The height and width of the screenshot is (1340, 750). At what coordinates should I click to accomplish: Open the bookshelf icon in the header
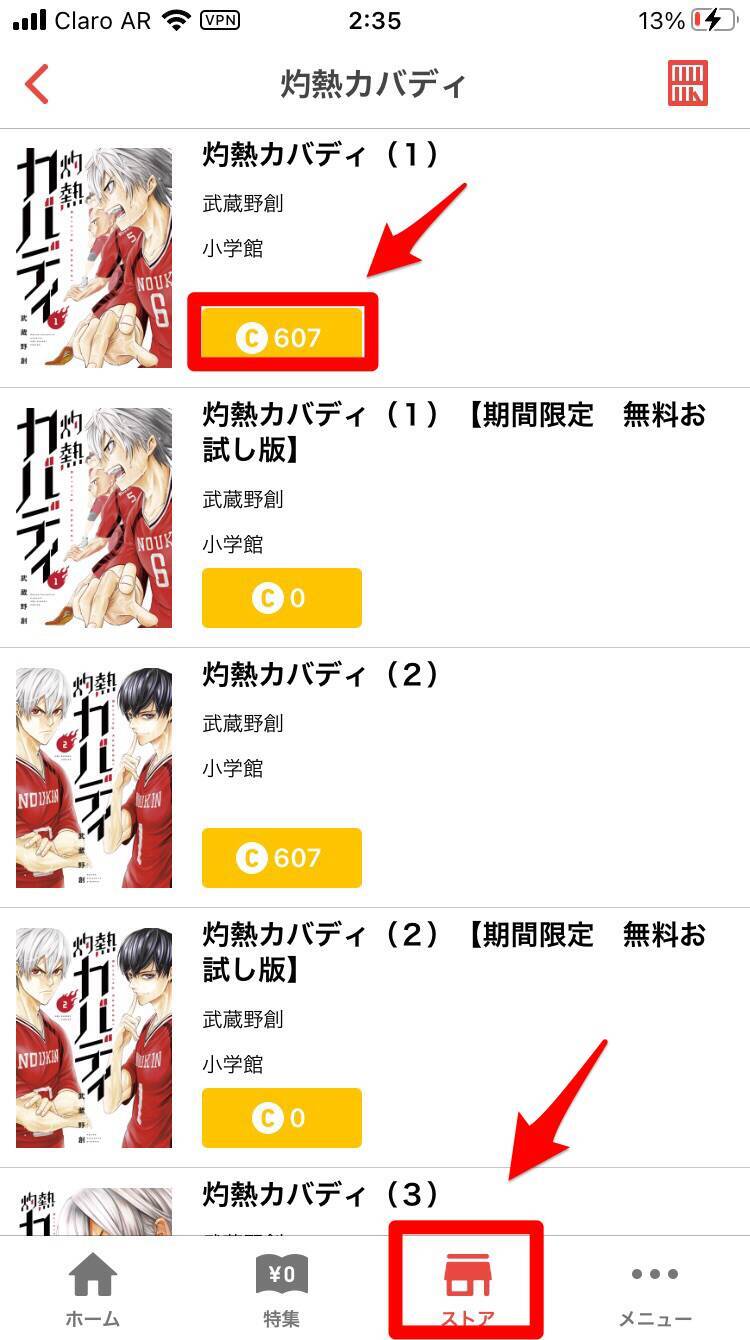688,83
